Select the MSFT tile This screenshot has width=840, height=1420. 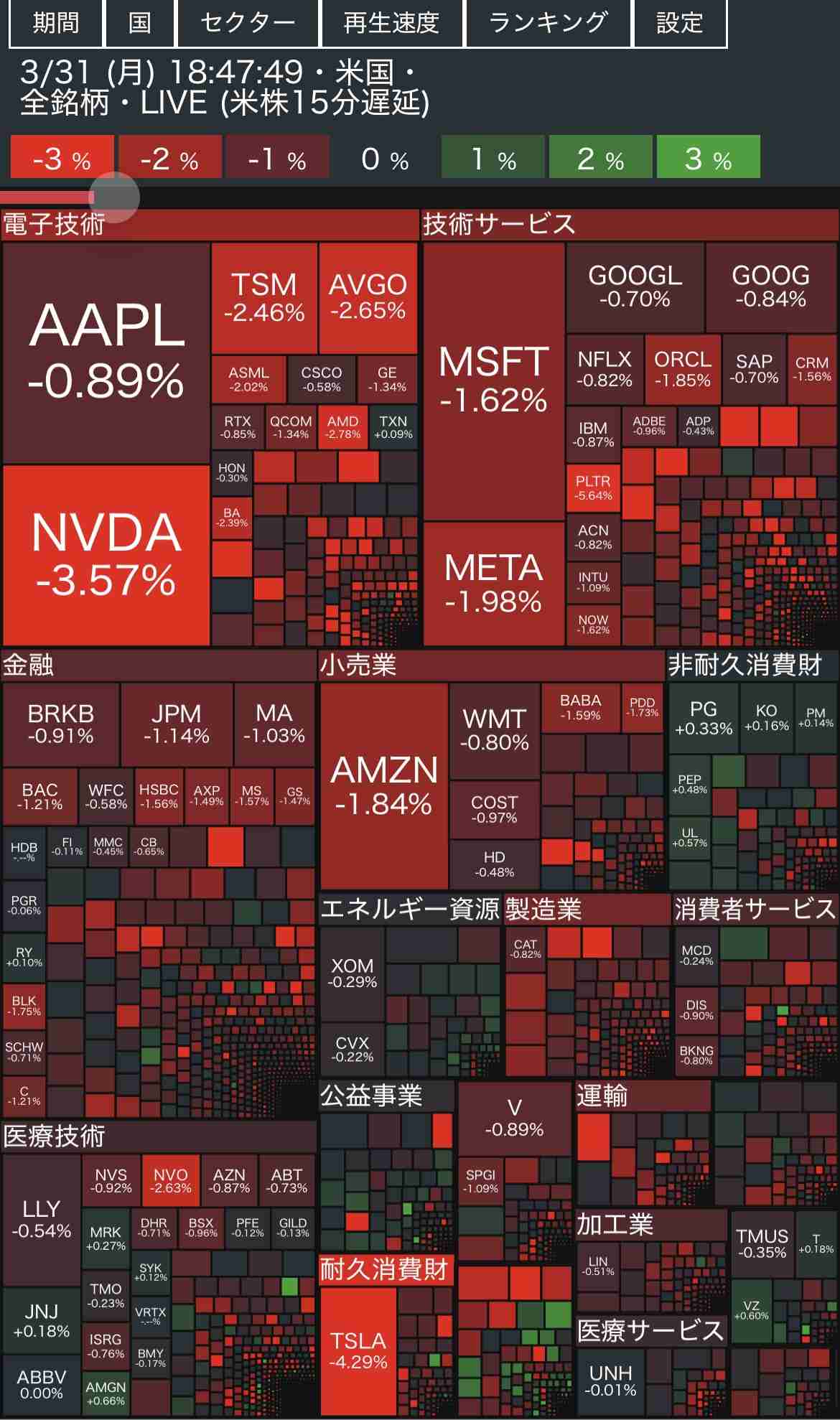pos(494,380)
